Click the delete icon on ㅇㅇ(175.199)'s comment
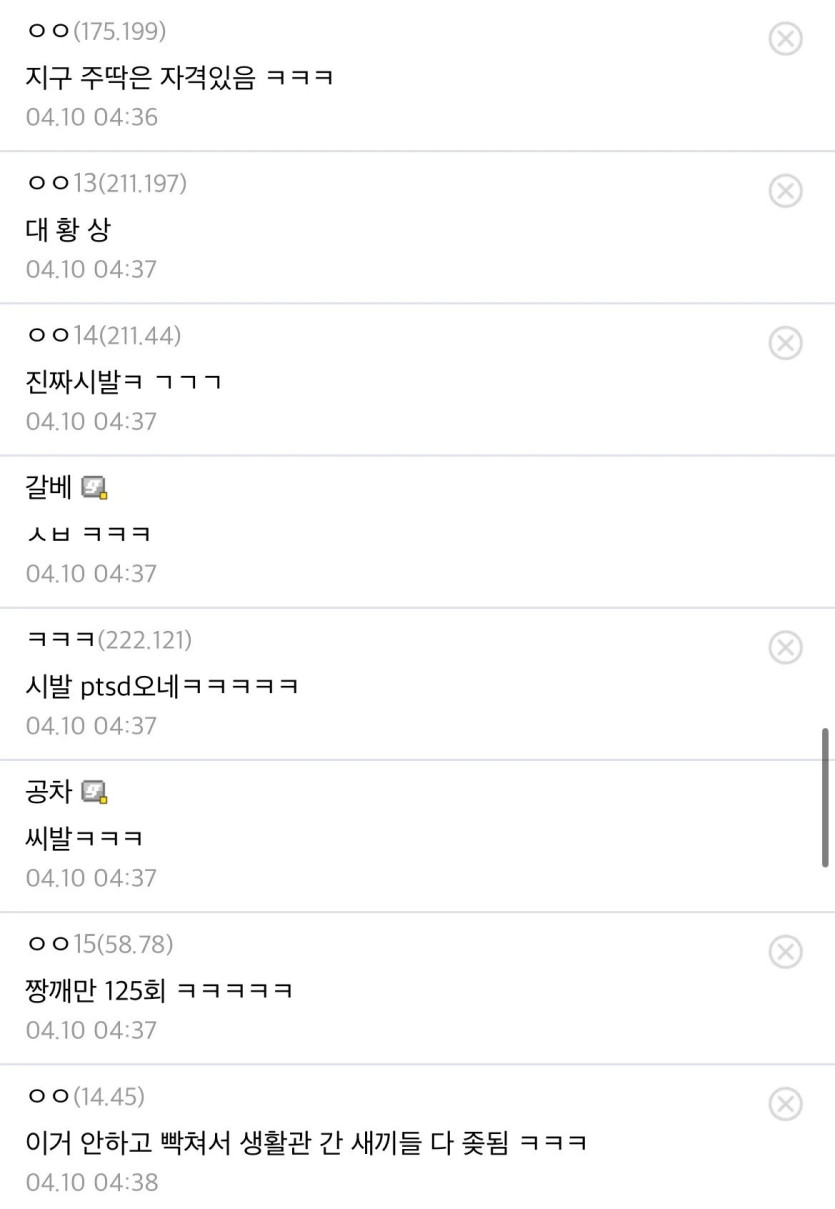This screenshot has height=1209, width=835. pyautogui.click(x=785, y=38)
